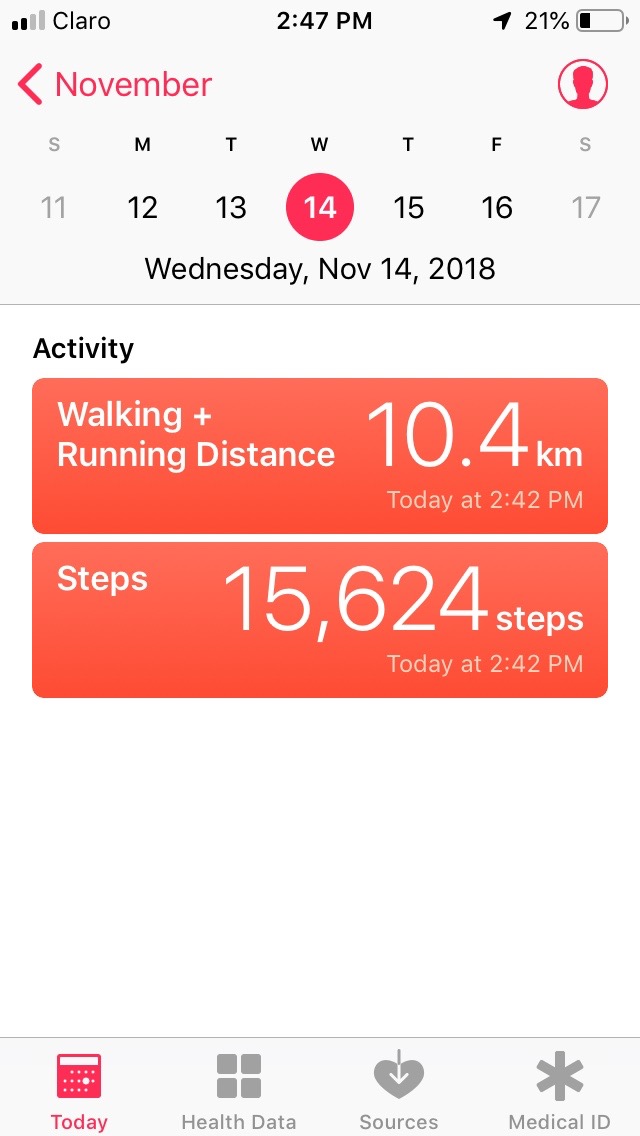The height and width of the screenshot is (1136, 640).
Task: Switch to the Health Data tab
Action: (x=239, y=1090)
